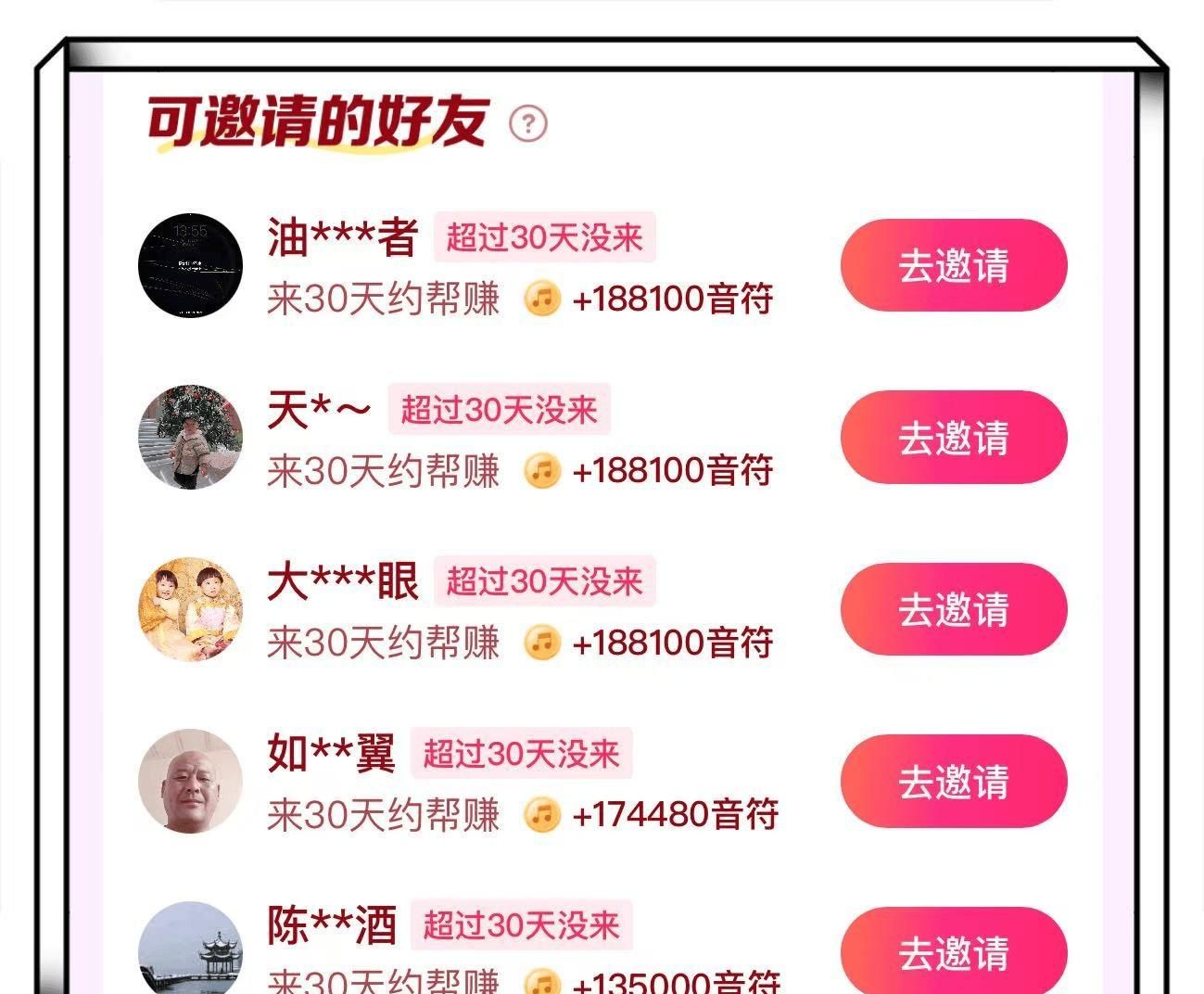Tap 去邀请 for 天*~
Screen dimensions: 1204x994
click(x=953, y=437)
